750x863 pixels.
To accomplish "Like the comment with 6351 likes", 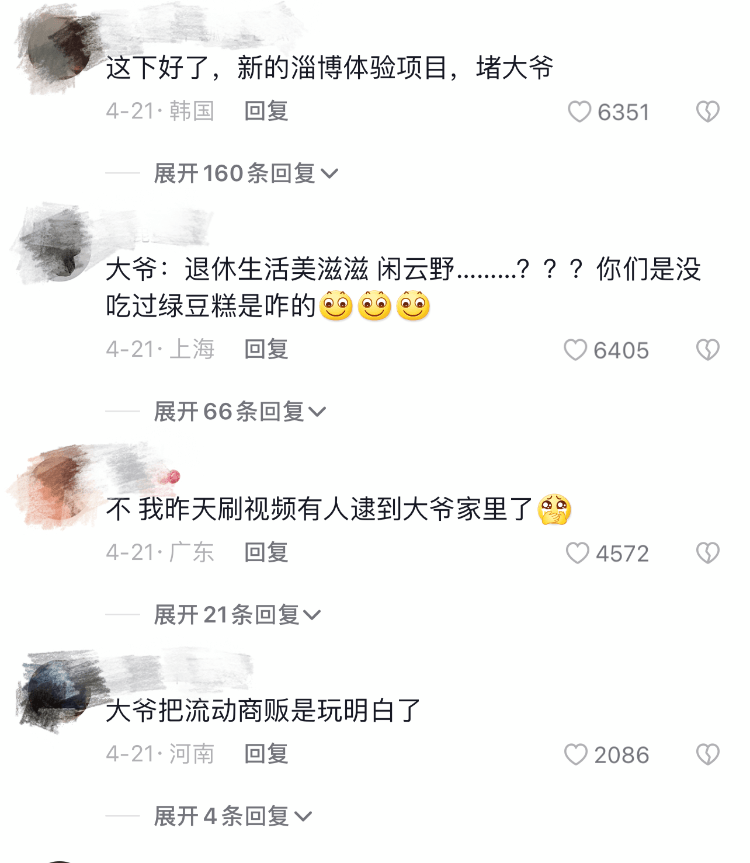I will pyautogui.click(x=580, y=112).
